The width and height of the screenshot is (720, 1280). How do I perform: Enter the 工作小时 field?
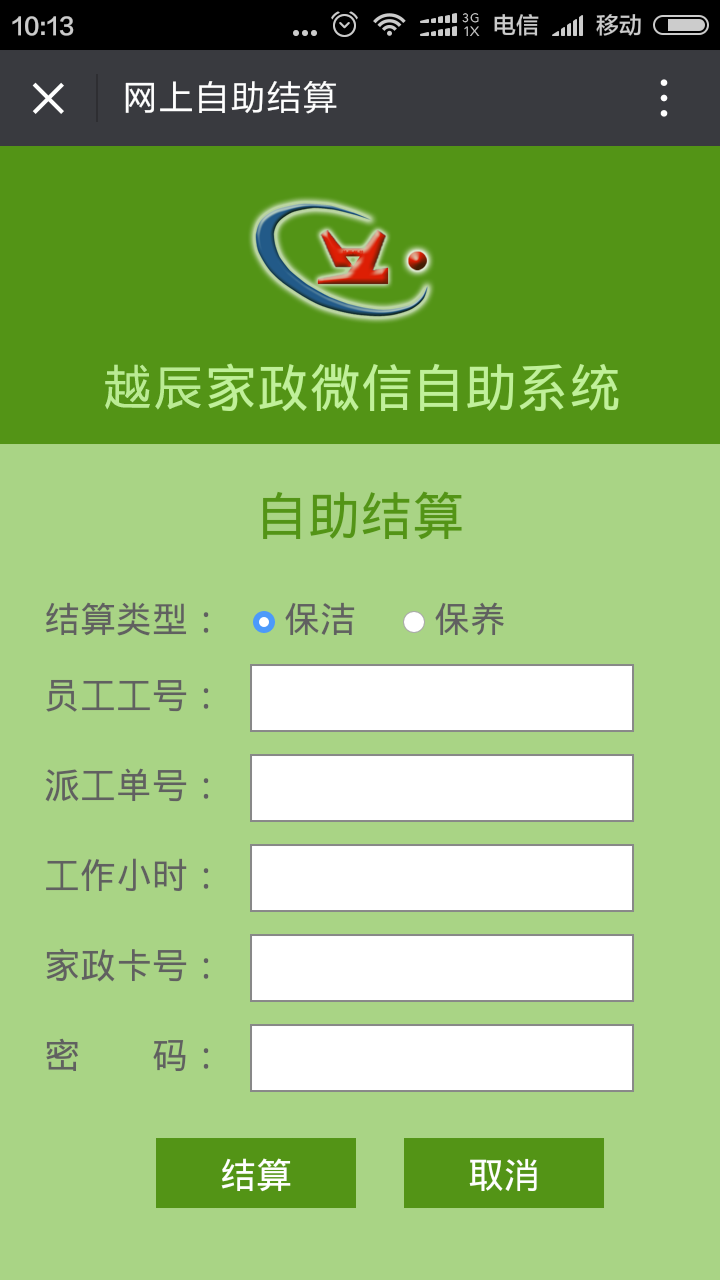(x=441, y=878)
